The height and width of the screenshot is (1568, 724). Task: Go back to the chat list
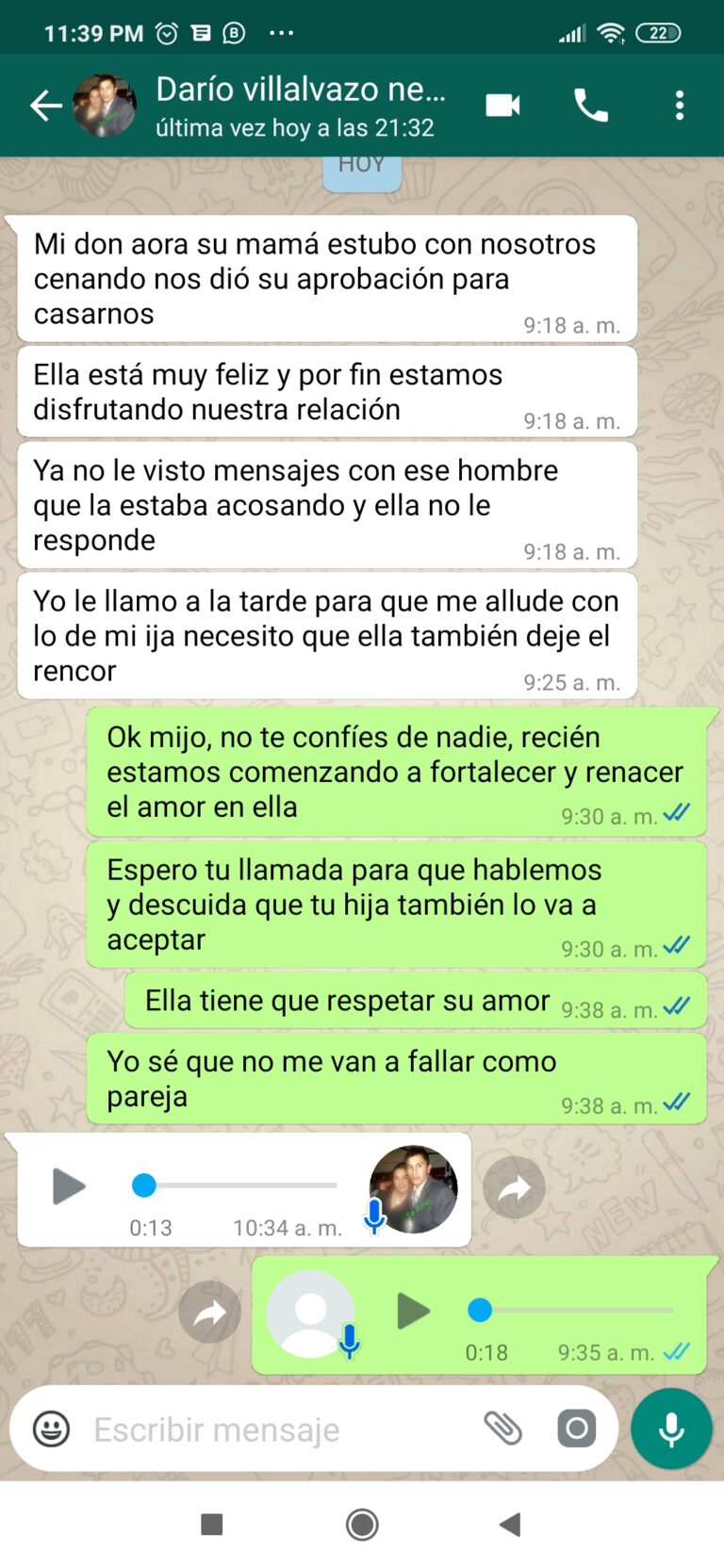44,106
